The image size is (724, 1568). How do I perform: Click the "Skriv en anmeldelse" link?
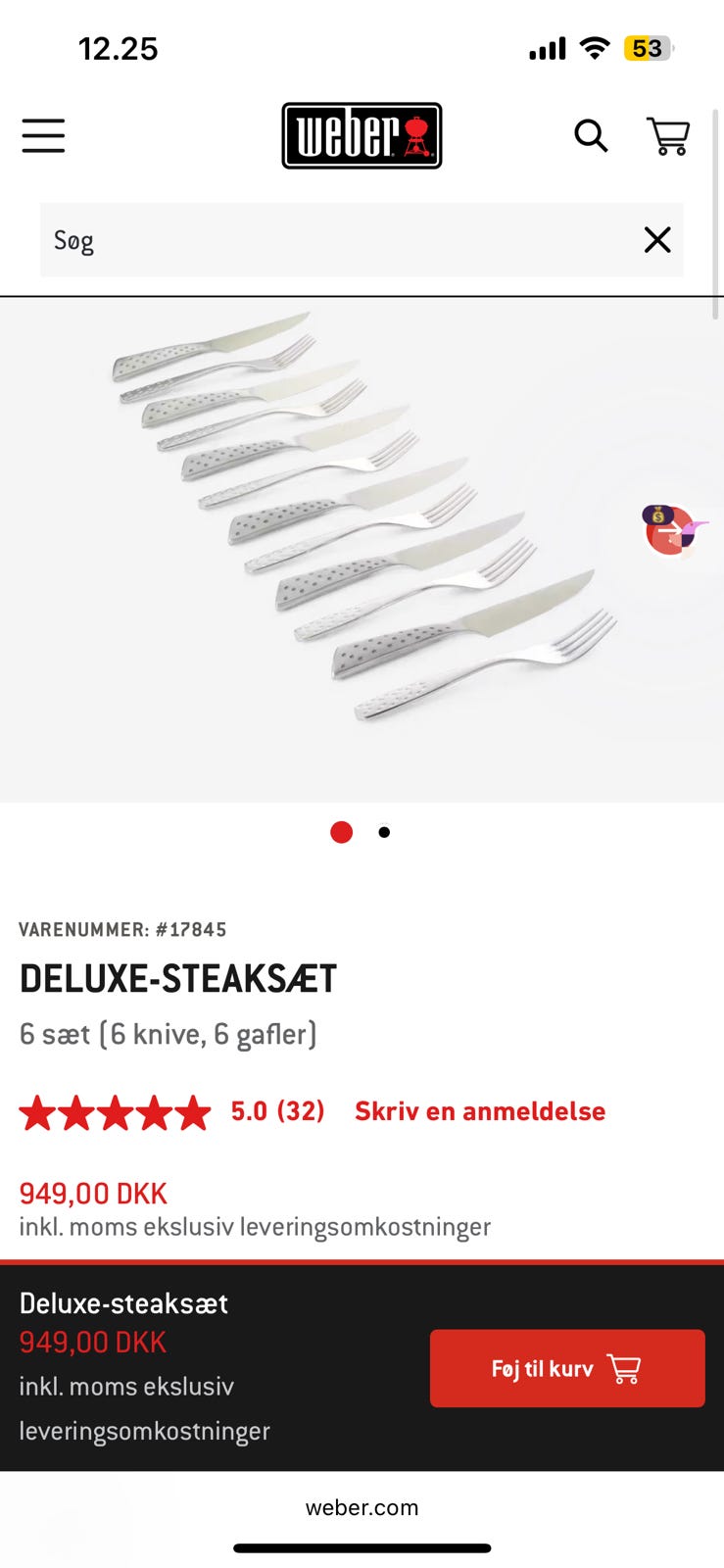pyautogui.click(x=478, y=1111)
